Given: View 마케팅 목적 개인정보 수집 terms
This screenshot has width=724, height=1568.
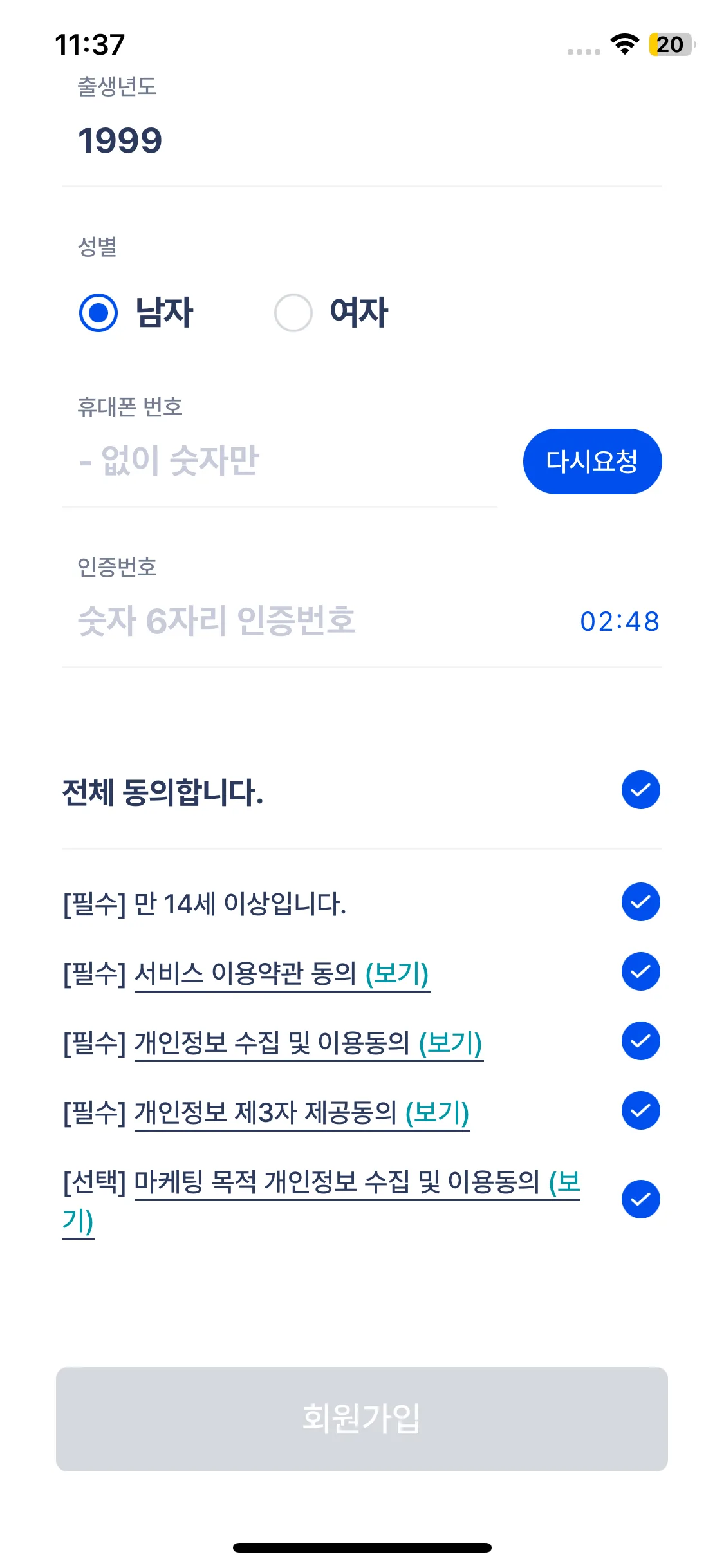Looking at the screenshot, I should coord(357,1182).
